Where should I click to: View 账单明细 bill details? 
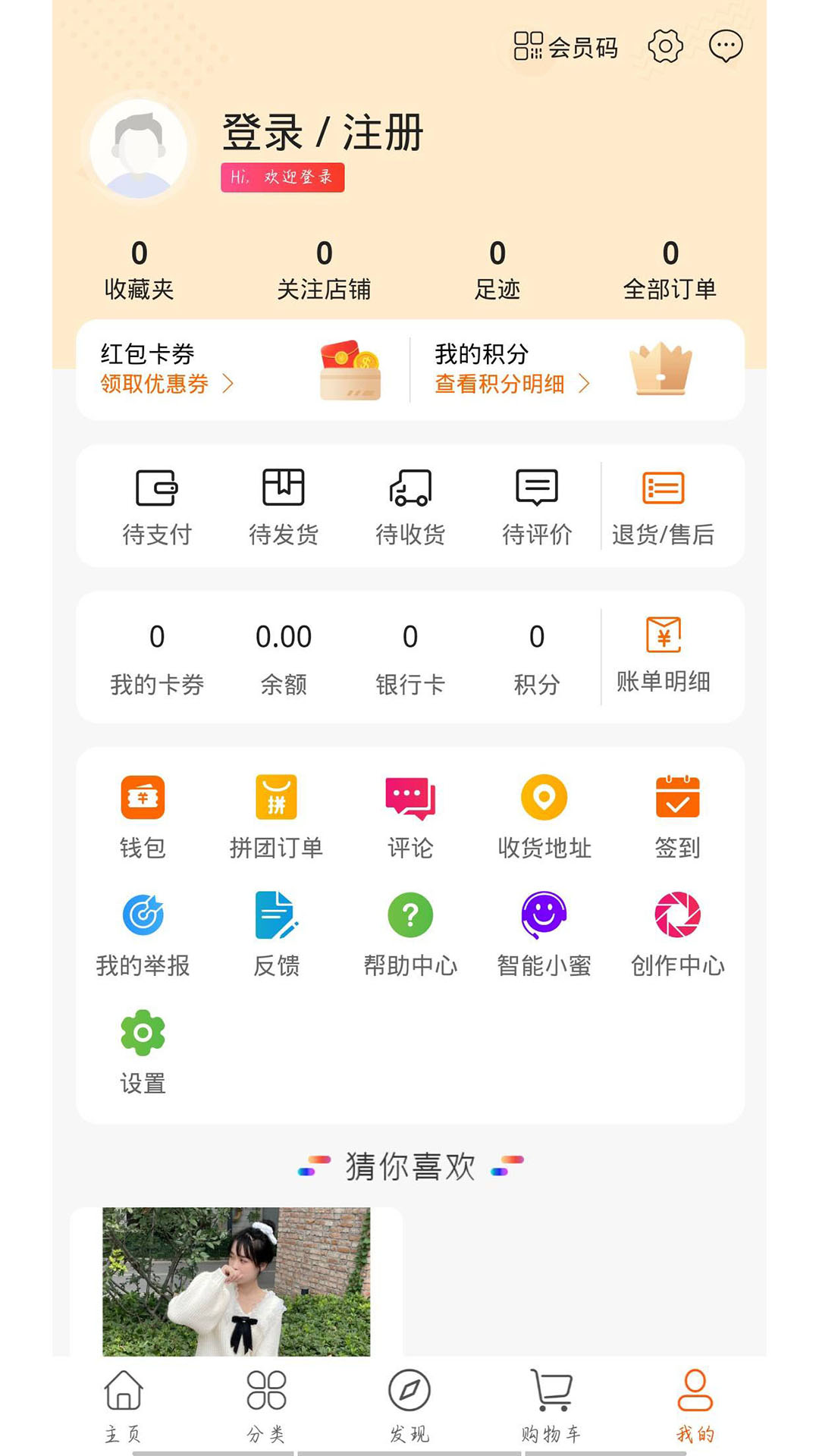click(663, 656)
